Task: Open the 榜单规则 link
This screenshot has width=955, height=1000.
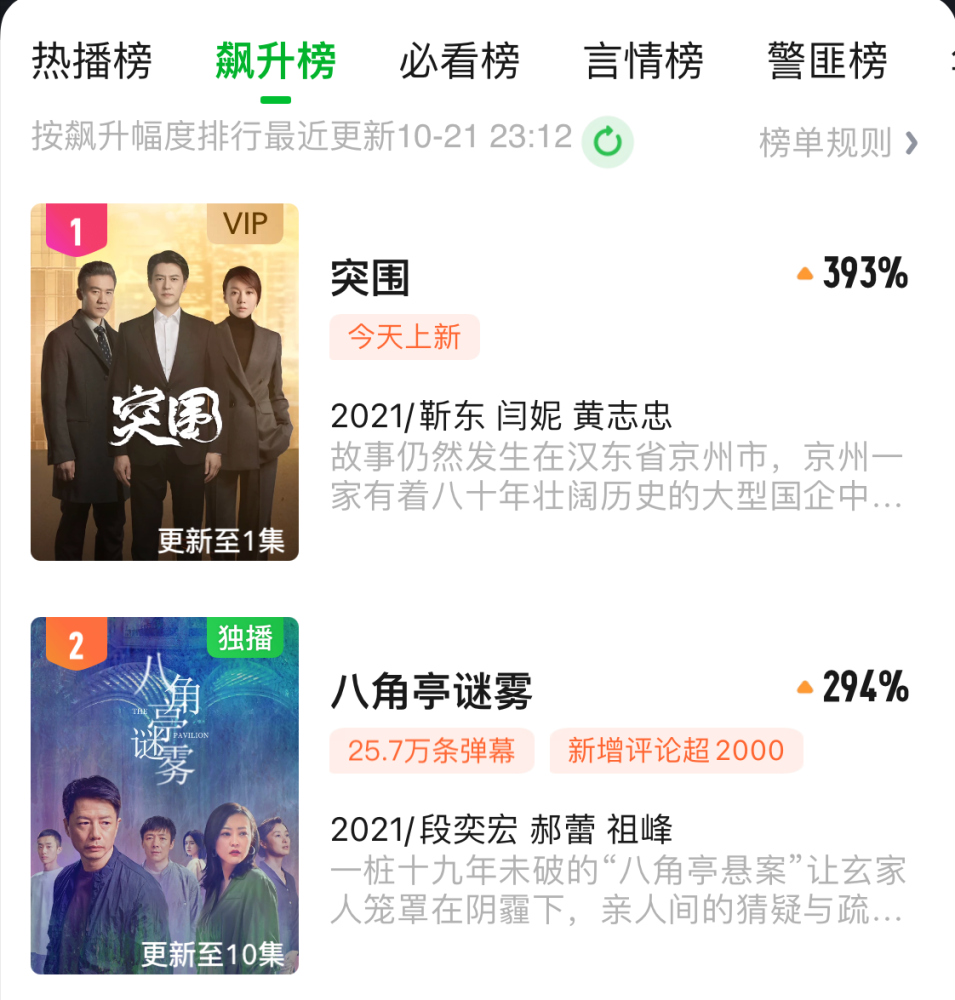Action: click(838, 143)
